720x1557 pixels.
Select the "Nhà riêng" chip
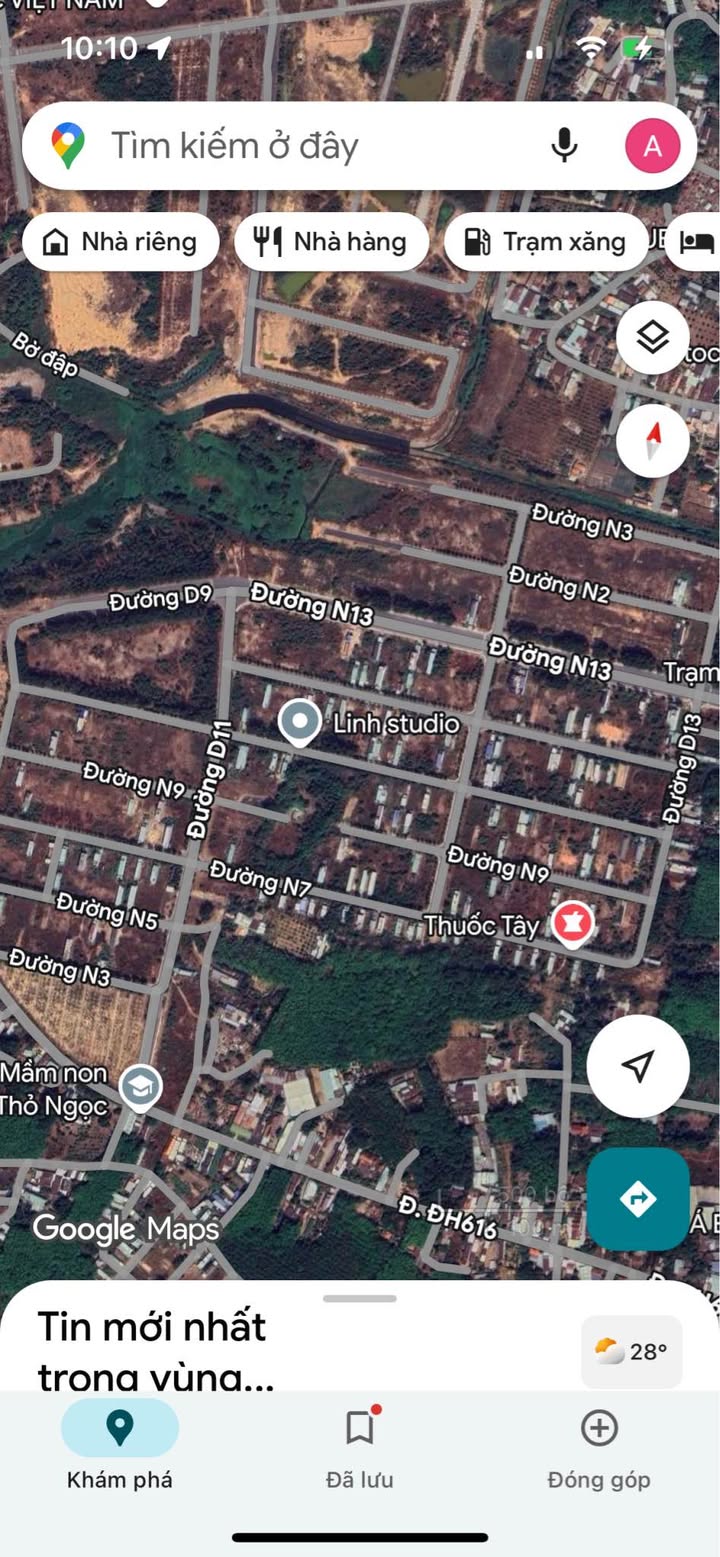click(121, 242)
